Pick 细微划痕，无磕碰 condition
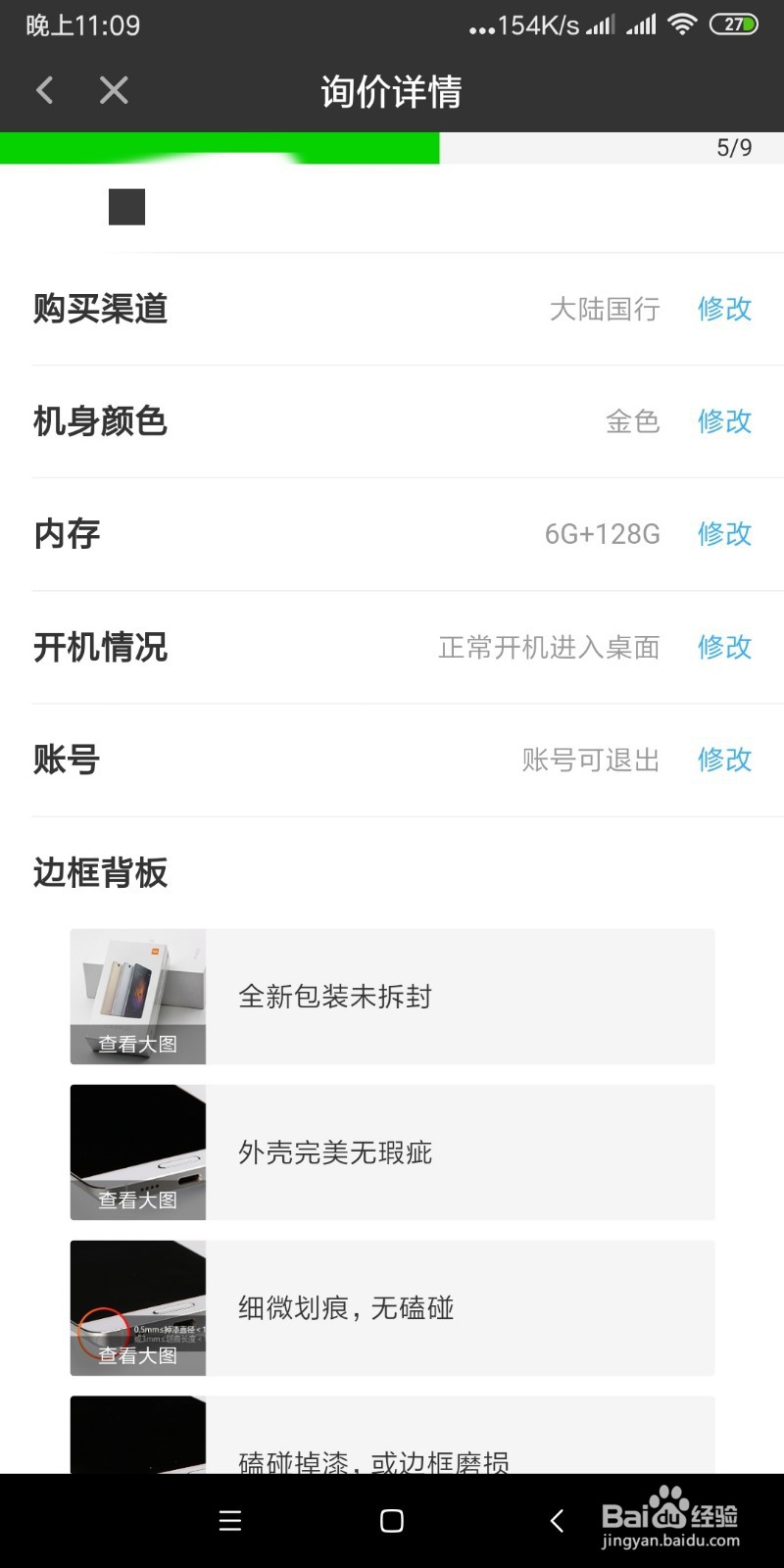 [x=392, y=1308]
